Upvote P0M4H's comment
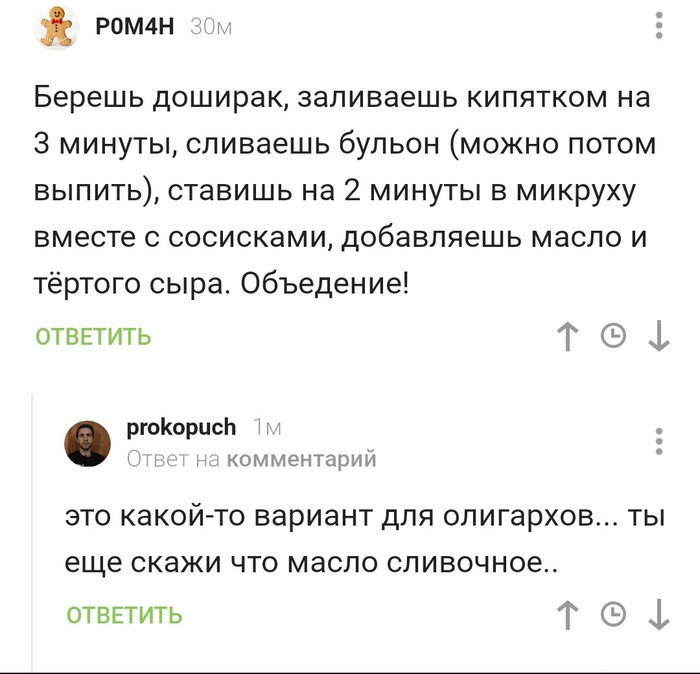 567,337
